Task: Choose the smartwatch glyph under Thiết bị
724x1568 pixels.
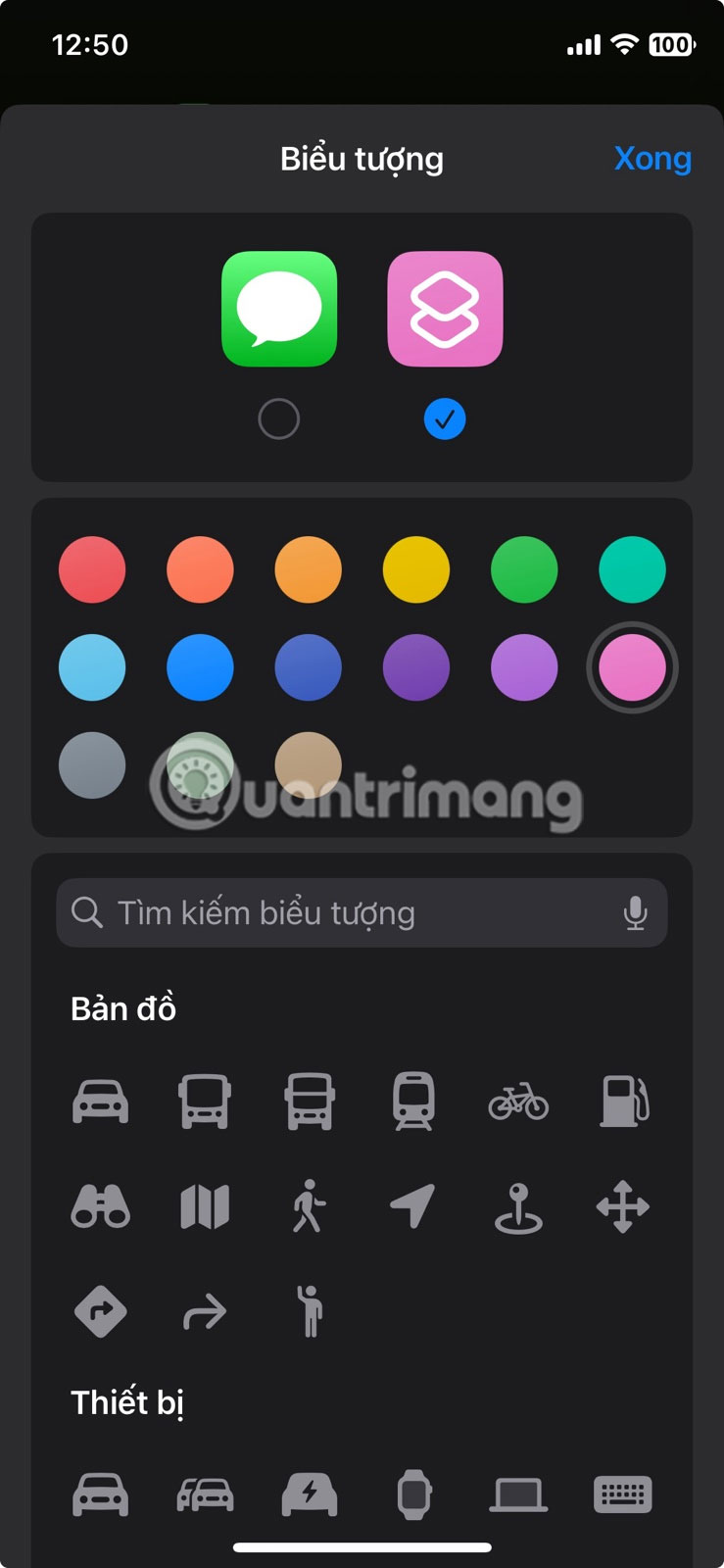Action: click(x=413, y=1494)
